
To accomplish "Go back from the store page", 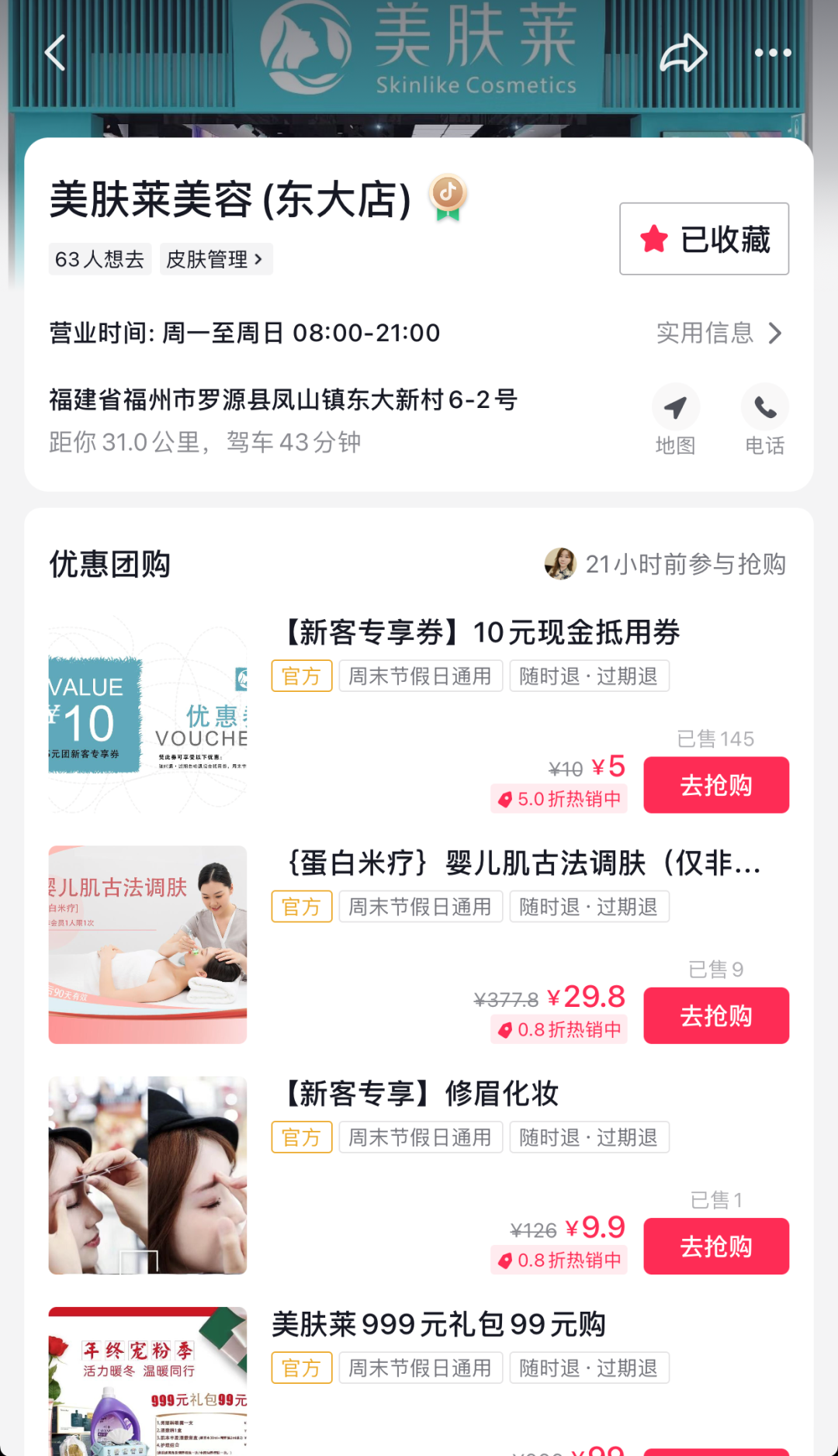I will point(55,53).
